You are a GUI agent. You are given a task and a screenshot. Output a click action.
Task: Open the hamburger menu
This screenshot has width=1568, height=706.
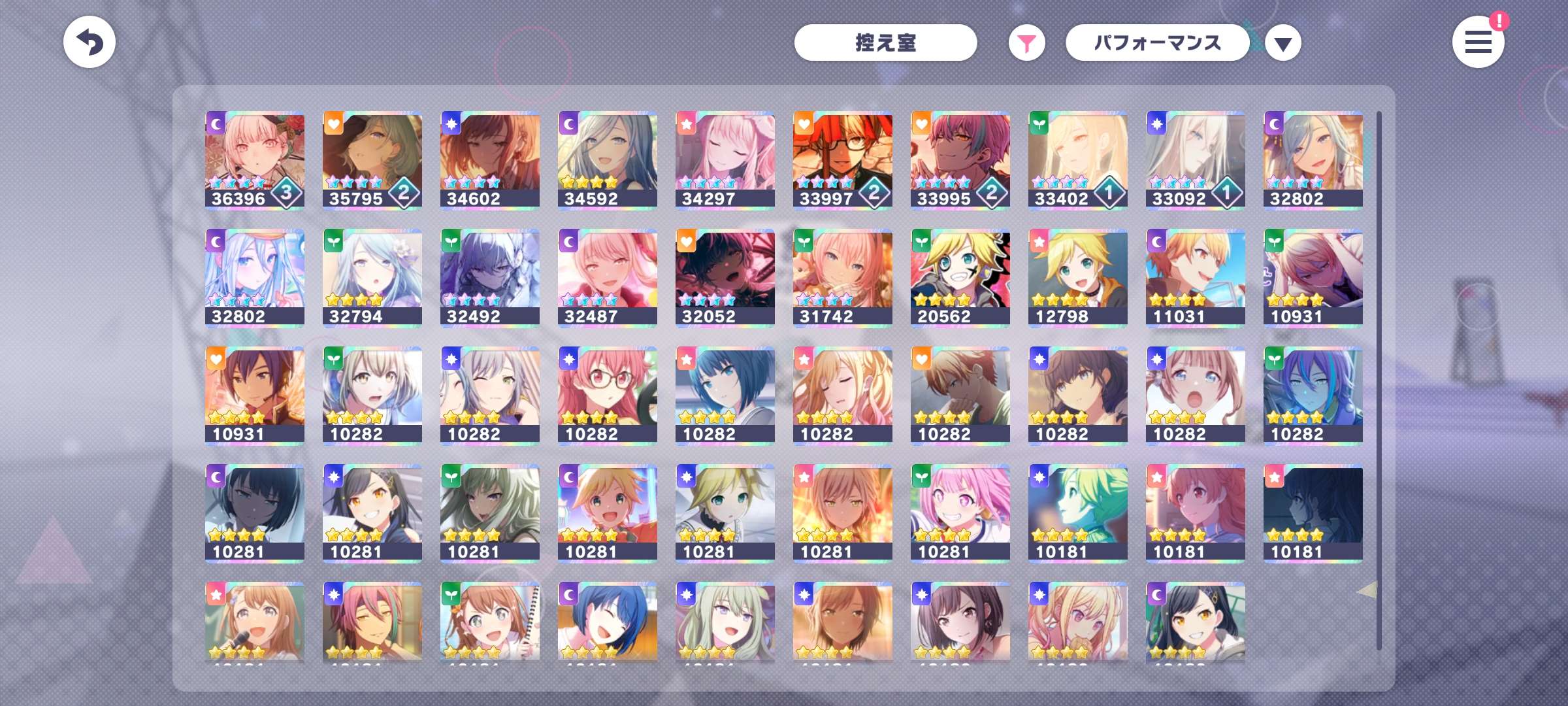(x=1478, y=43)
